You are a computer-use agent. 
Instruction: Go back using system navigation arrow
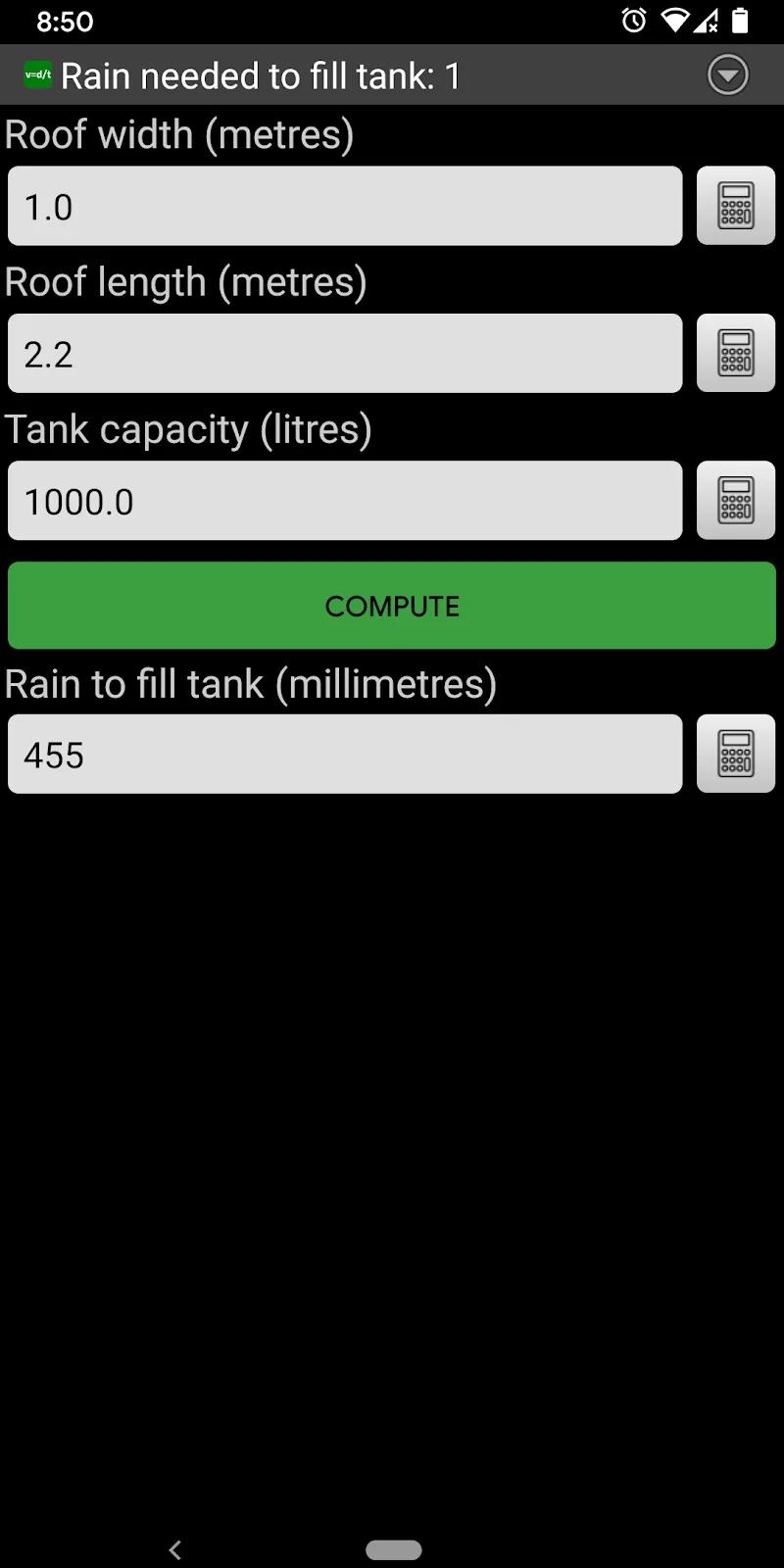click(175, 1549)
